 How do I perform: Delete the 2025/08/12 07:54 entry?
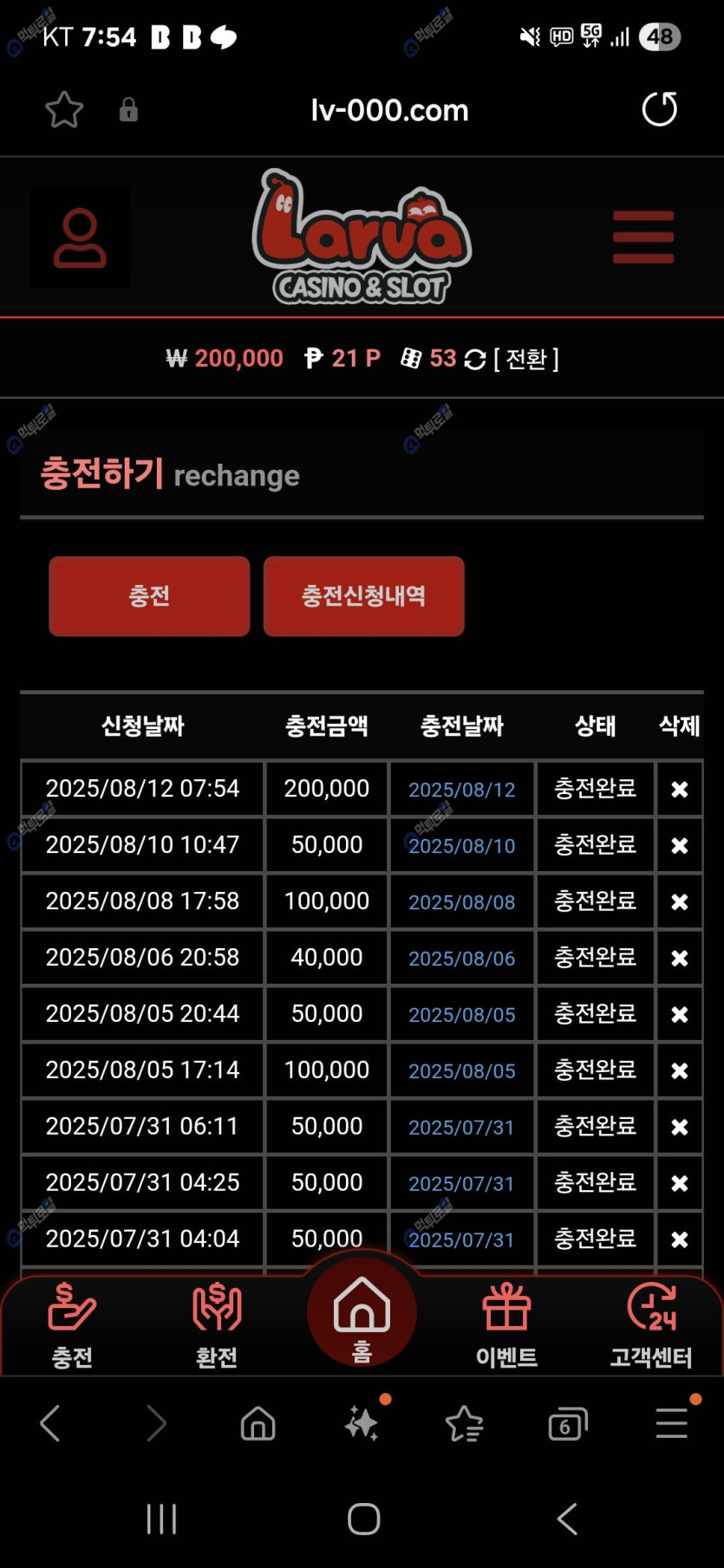[x=679, y=789]
